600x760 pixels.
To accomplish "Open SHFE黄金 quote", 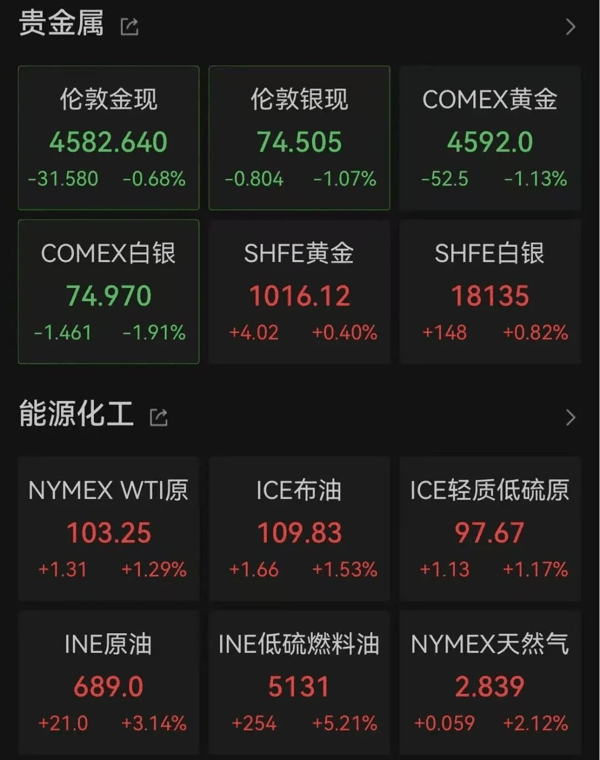I will pos(299,291).
